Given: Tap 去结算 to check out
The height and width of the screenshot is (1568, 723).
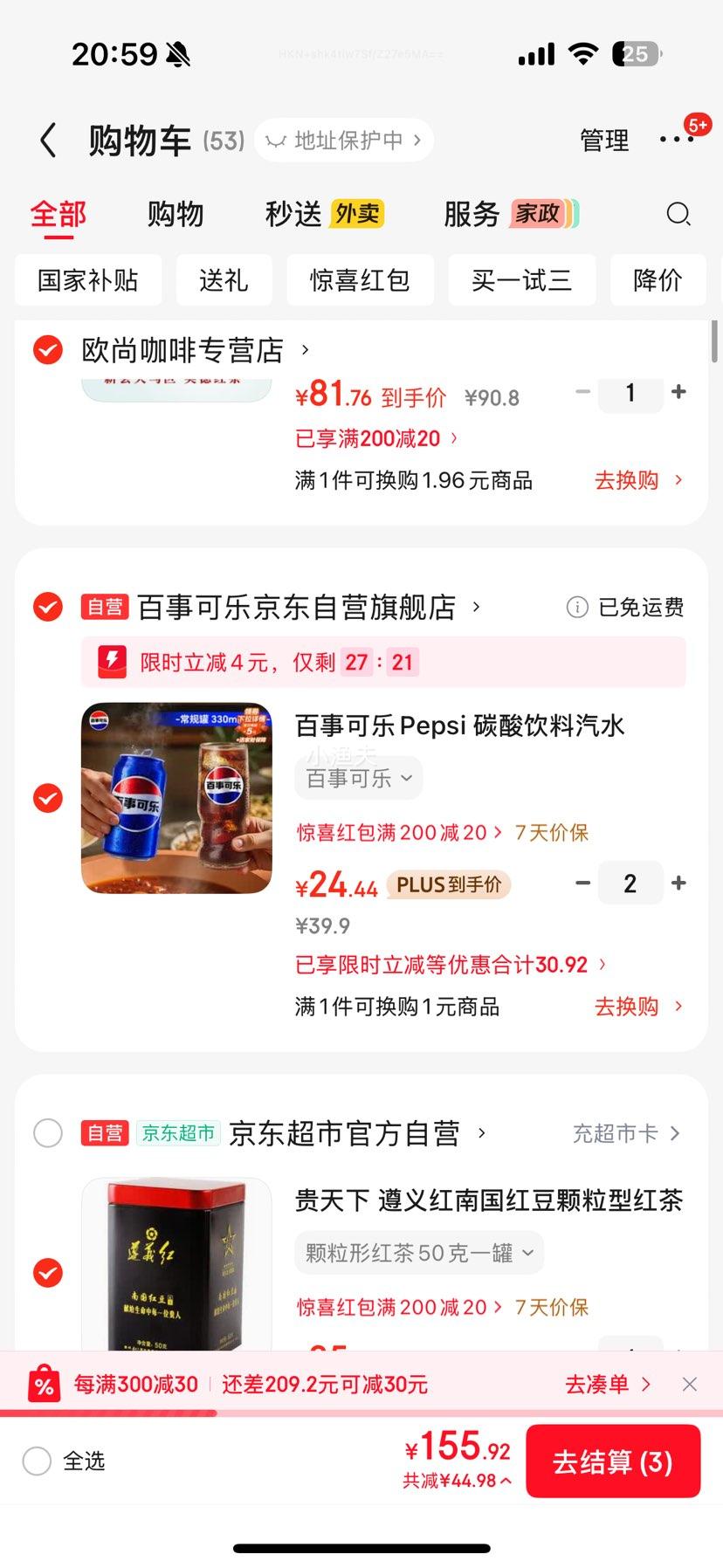Looking at the screenshot, I should click(614, 1461).
